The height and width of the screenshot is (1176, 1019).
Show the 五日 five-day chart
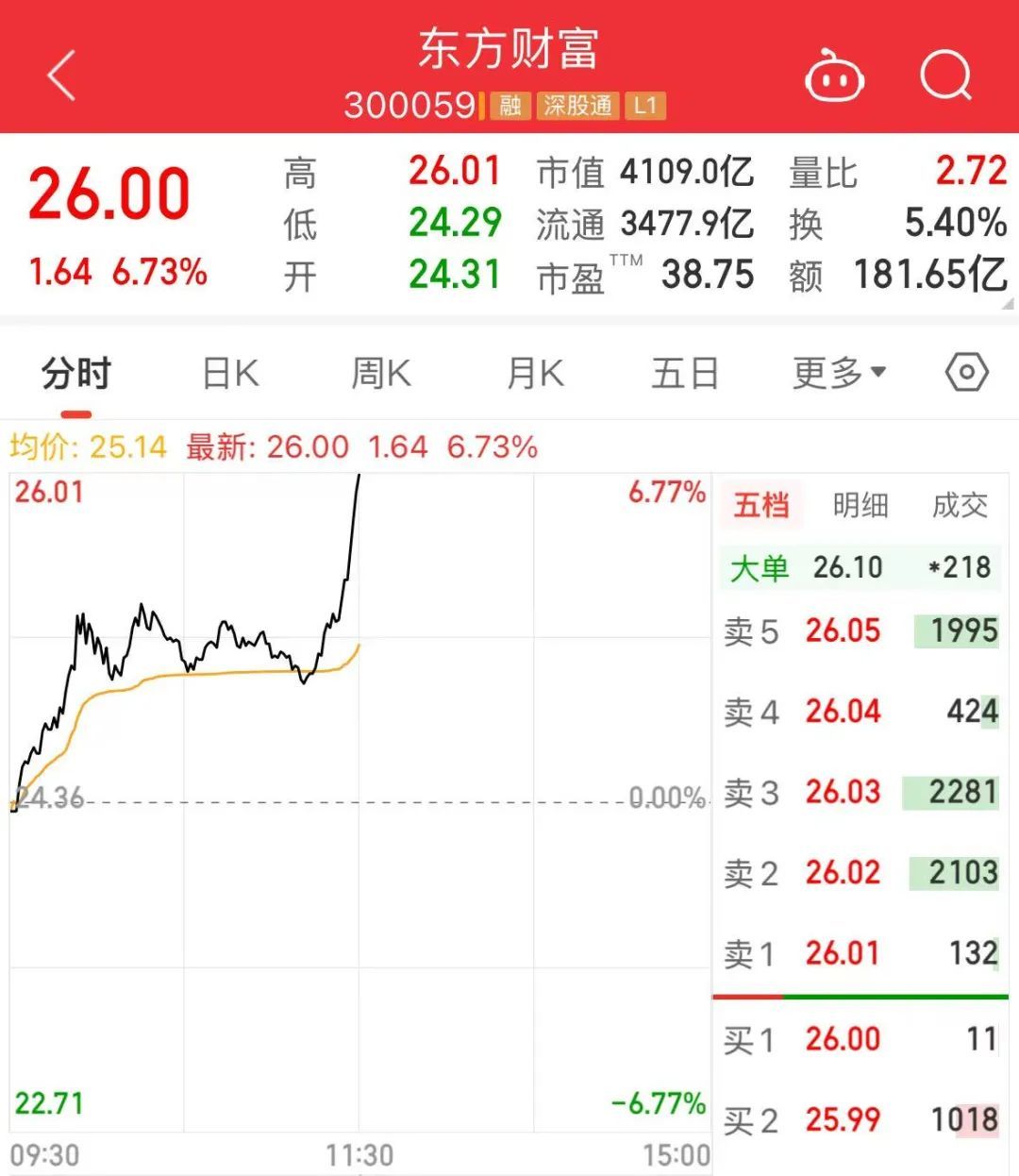coord(685,374)
